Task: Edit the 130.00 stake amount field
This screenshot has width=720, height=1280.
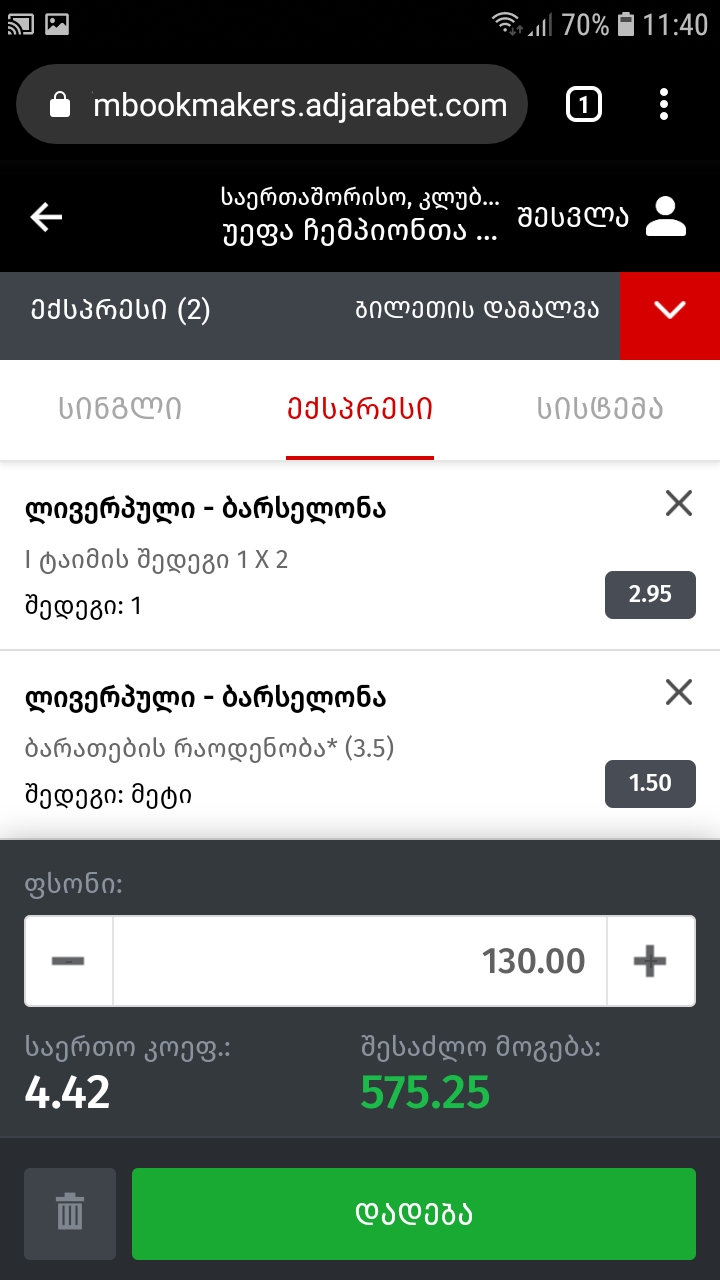Action: 360,961
